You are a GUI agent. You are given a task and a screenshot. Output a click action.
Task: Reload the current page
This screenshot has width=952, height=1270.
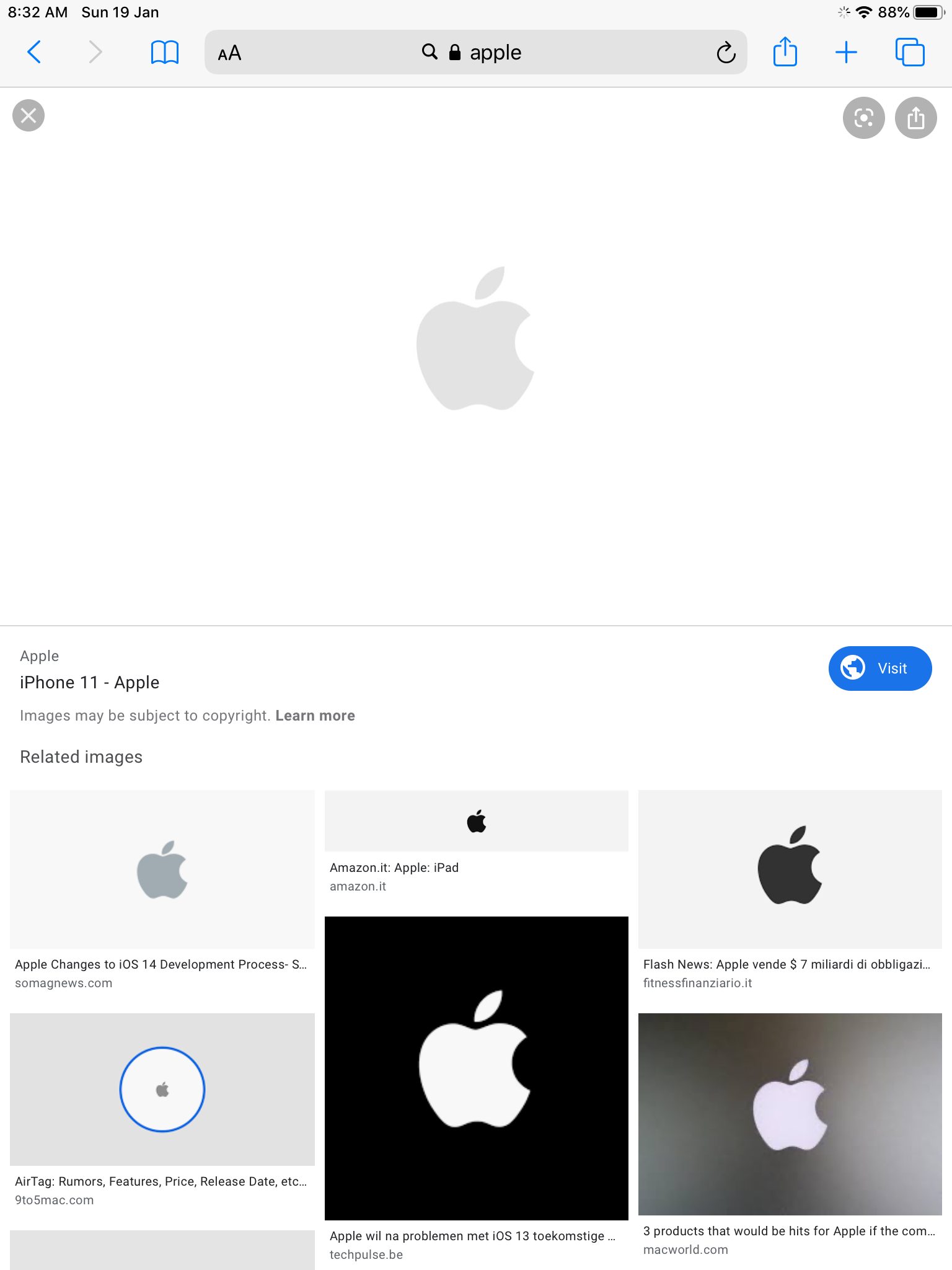[726, 53]
